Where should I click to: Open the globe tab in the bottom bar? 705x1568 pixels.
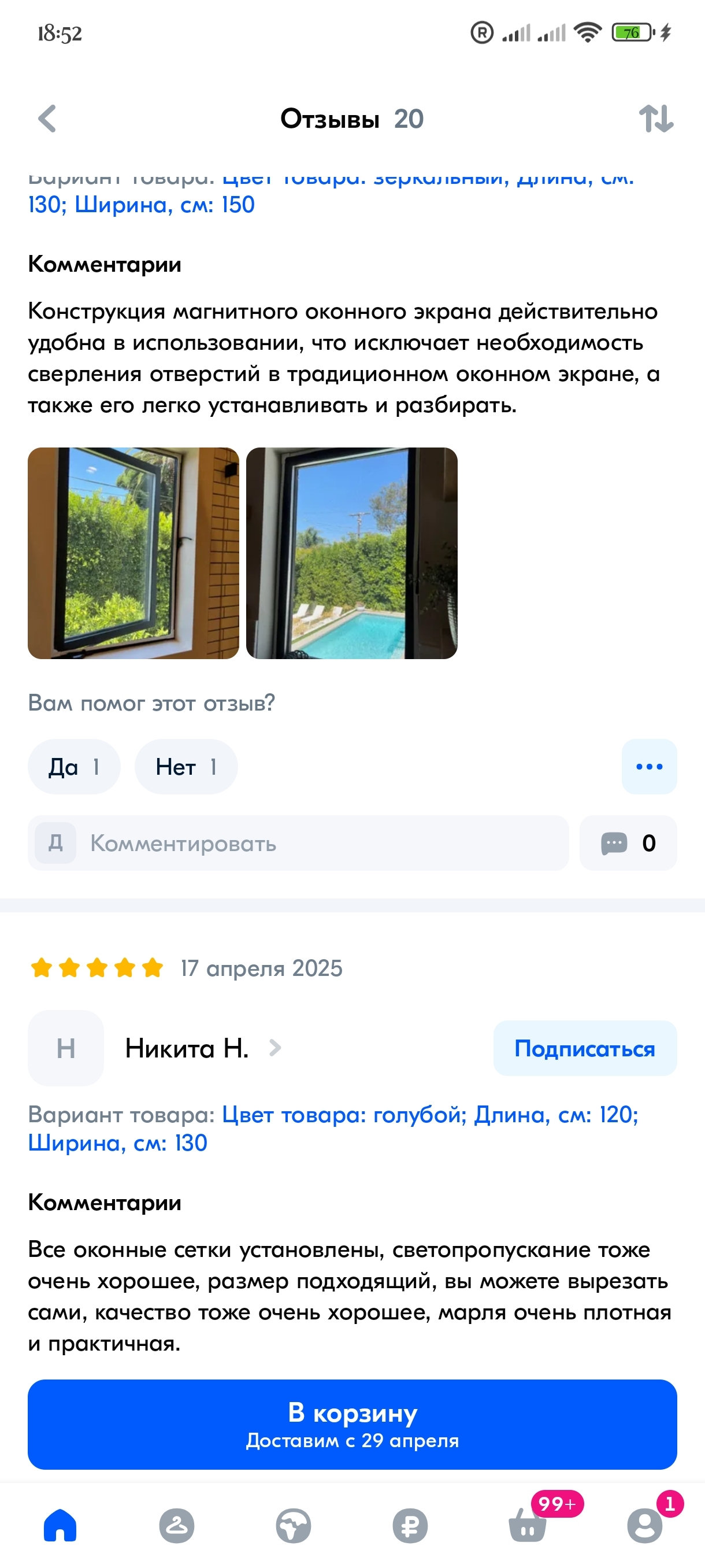293,1525
